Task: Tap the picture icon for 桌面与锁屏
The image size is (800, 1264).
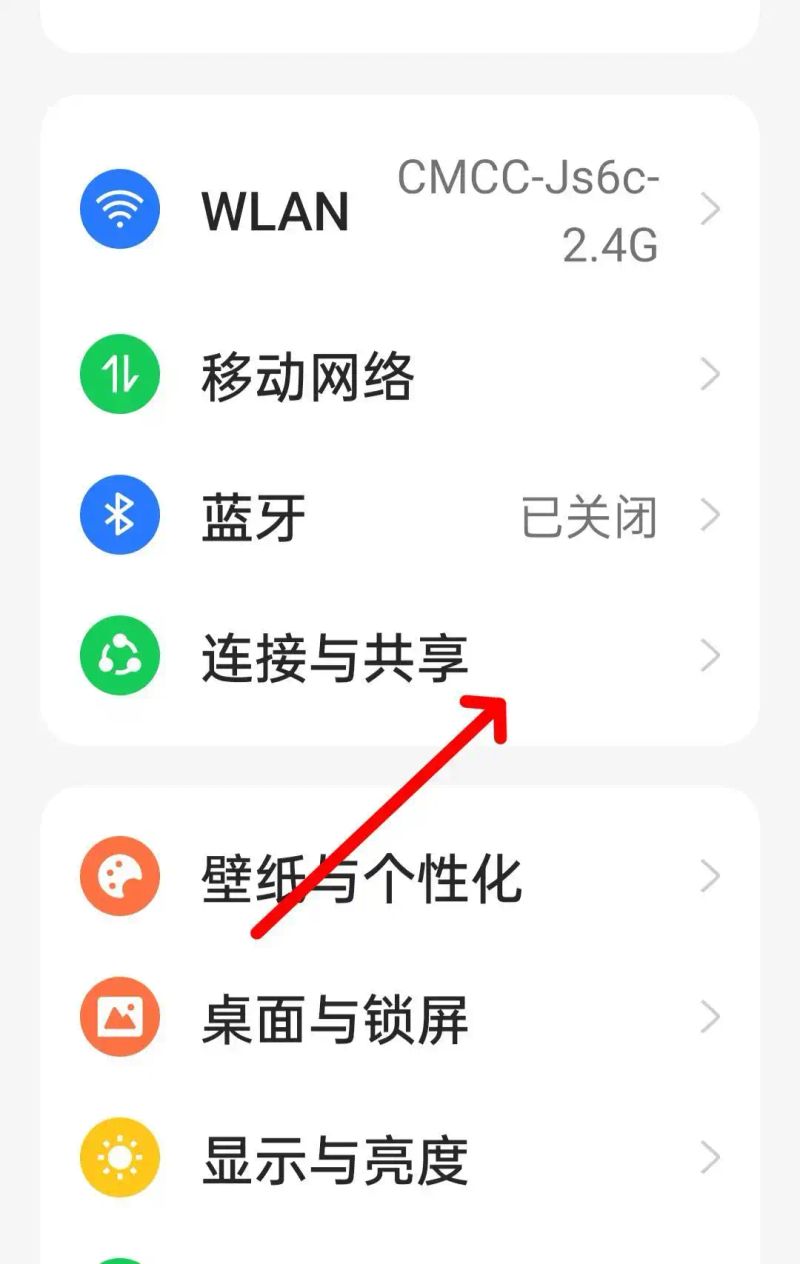Action: click(120, 1015)
